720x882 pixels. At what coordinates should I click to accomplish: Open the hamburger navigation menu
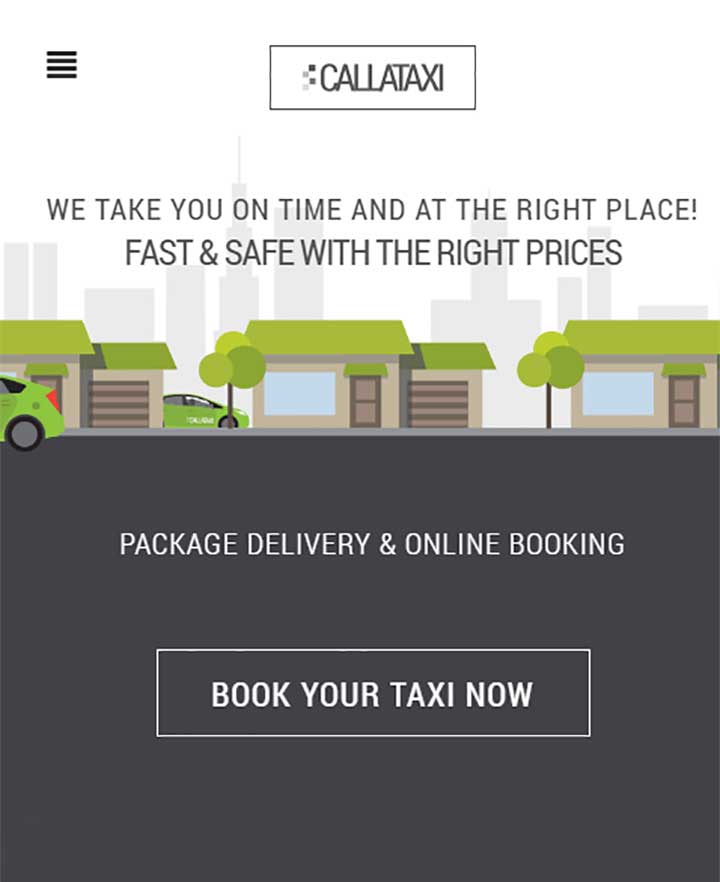click(x=61, y=65)
